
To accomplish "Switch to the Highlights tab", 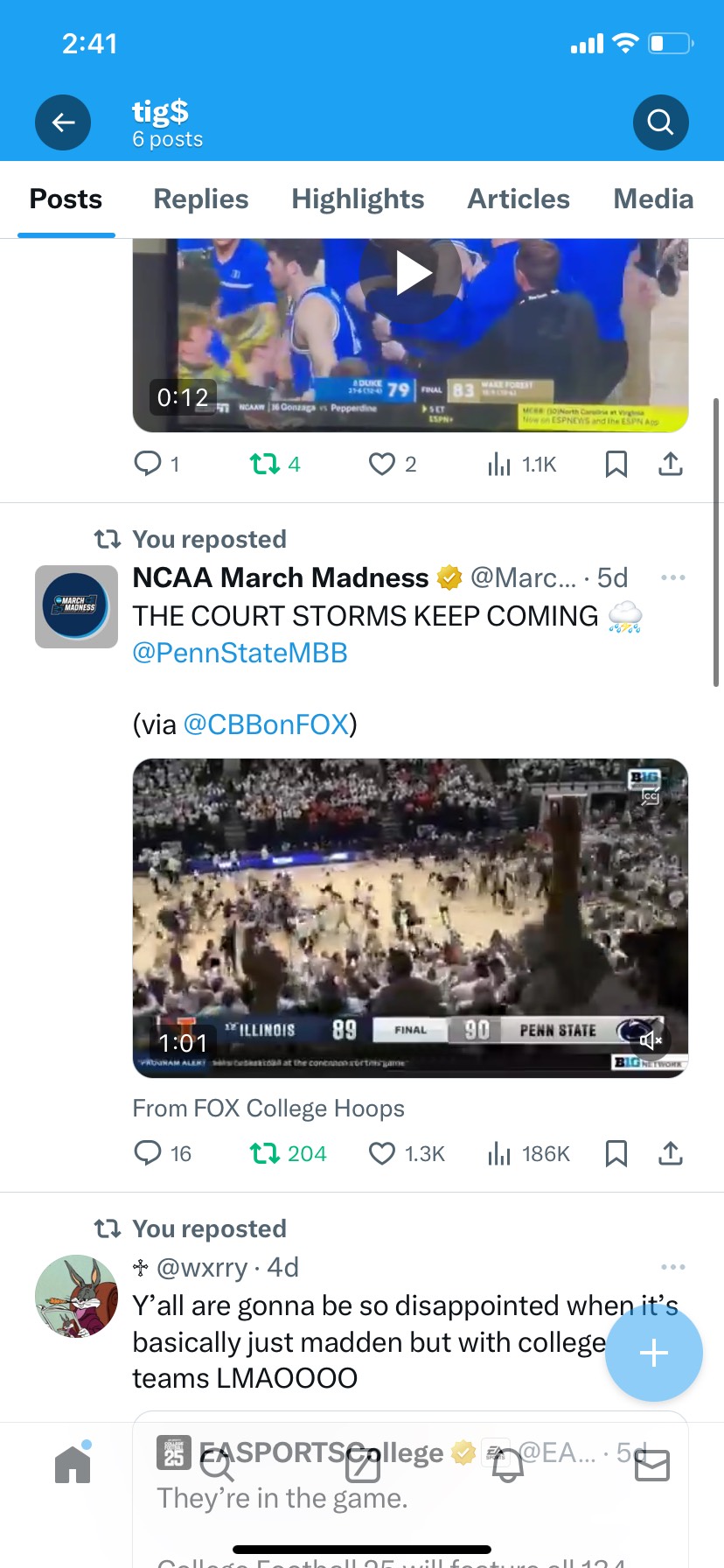I will [358, 199].
